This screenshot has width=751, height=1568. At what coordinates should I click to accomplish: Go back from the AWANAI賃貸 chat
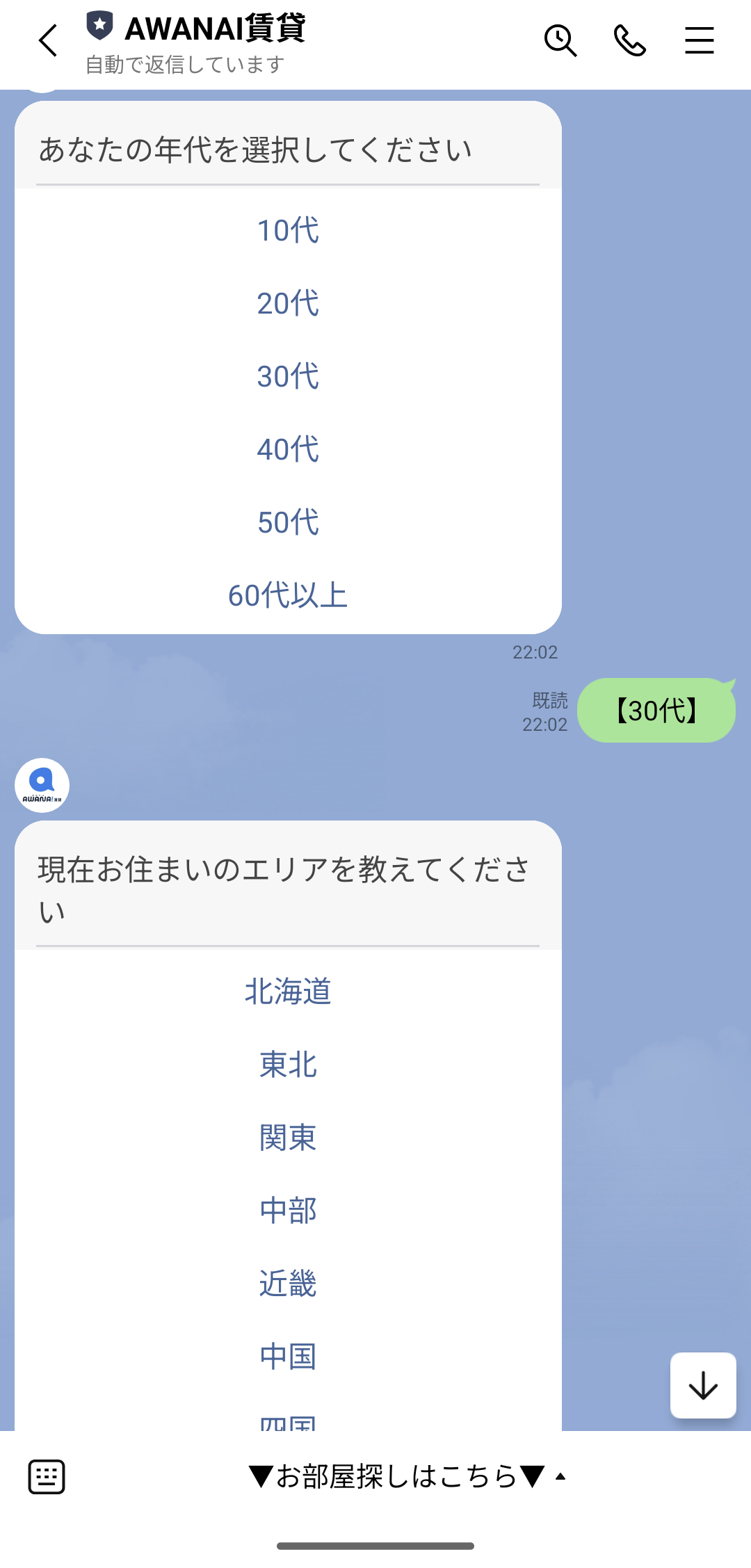(47, 40)
